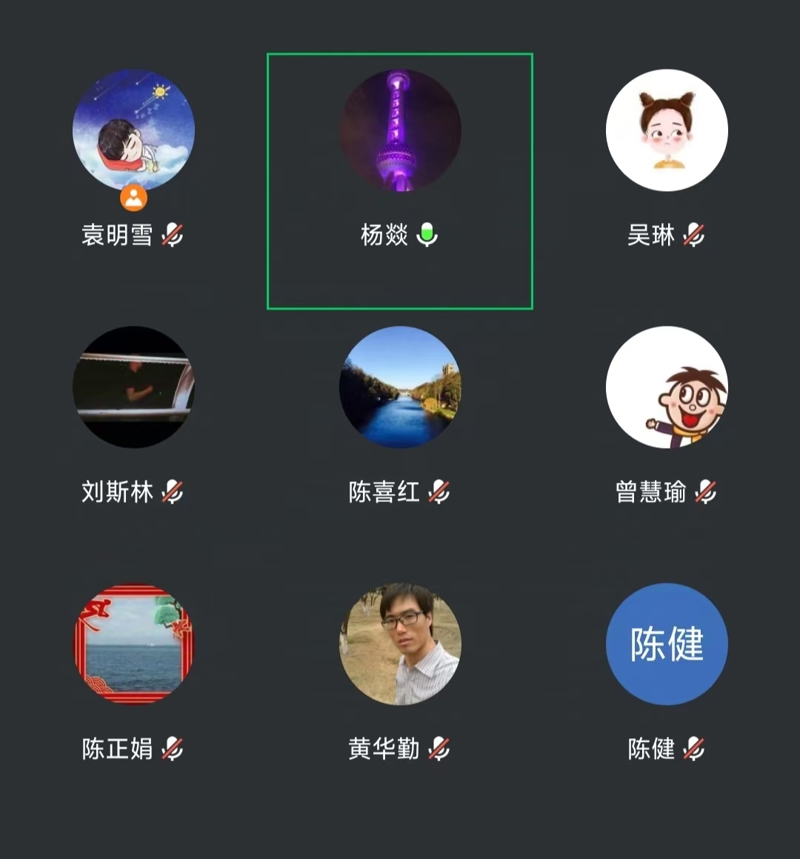800x859 pixels.
Task: Open 黄华勤's participant tile
Action: point(400,644)
